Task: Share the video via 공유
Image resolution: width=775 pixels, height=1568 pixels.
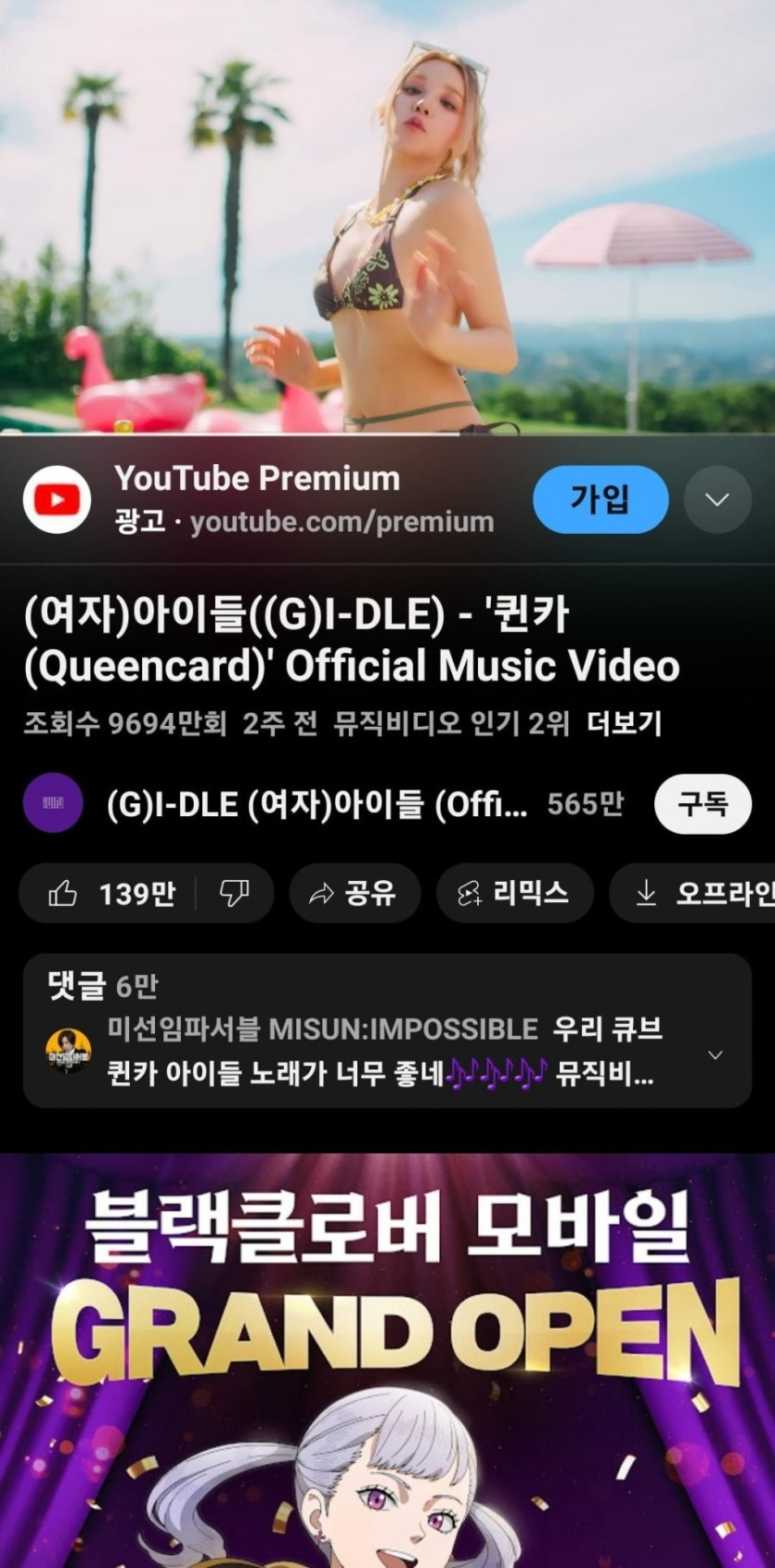Action: coord(355,894)
